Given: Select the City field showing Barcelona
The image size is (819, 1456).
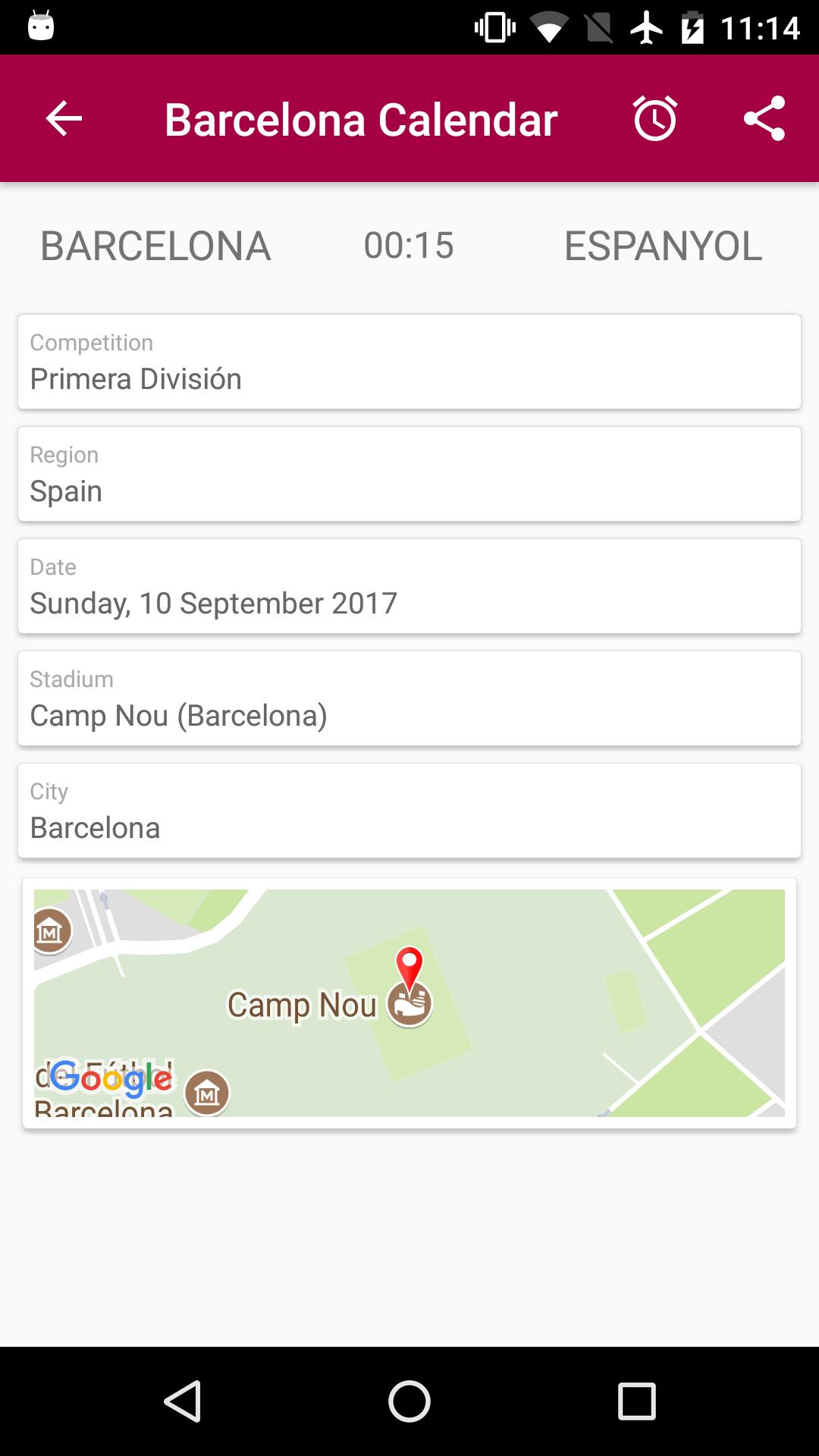Looking at the screenshot, I should point(409,811).
